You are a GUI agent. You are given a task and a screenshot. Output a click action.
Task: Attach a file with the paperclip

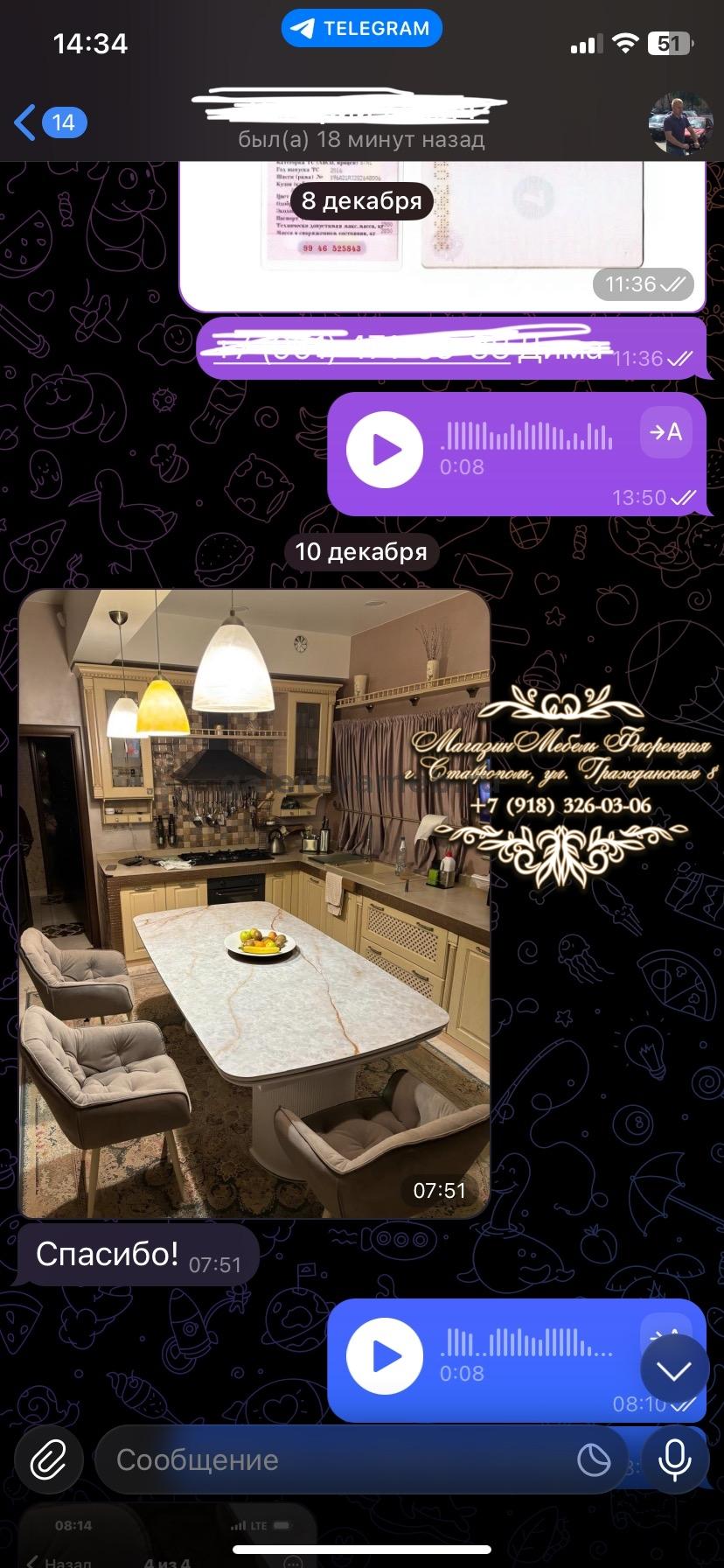tap(48, 1459)
